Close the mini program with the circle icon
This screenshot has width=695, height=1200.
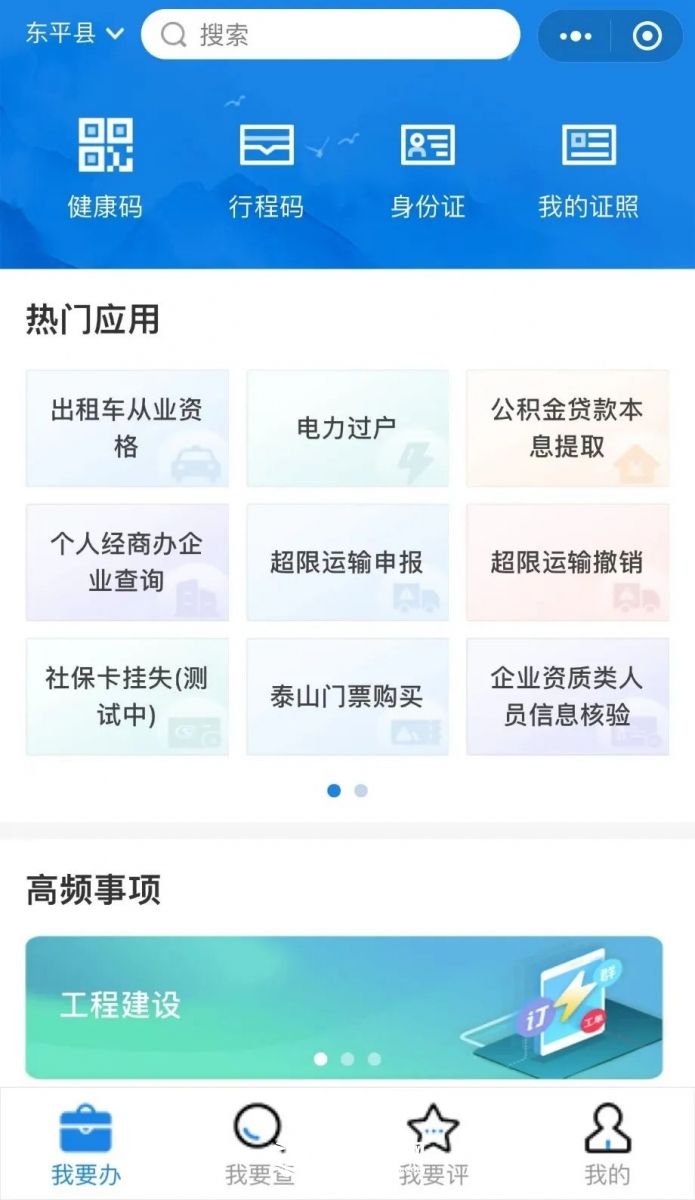(x=647, y=37)
